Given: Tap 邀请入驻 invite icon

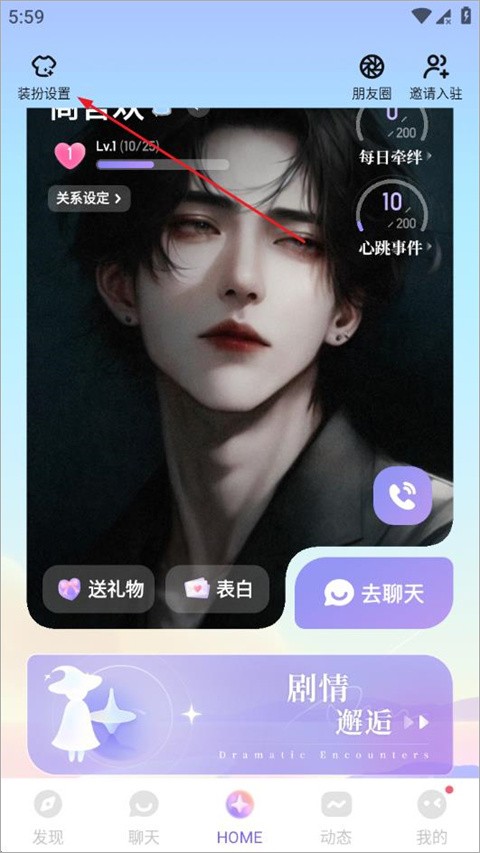Looking at the screenshot, I should (x=436, y=78).
